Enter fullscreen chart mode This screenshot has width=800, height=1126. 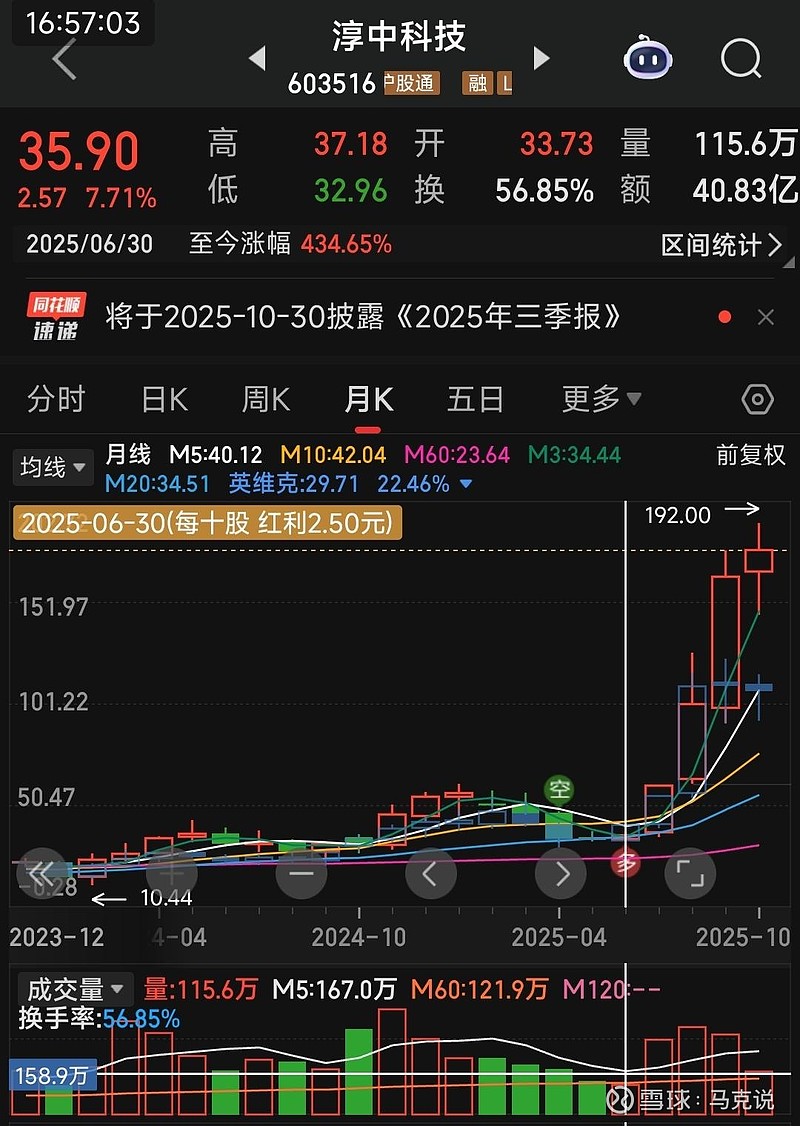pyautogui.click(x=690, y=873)
